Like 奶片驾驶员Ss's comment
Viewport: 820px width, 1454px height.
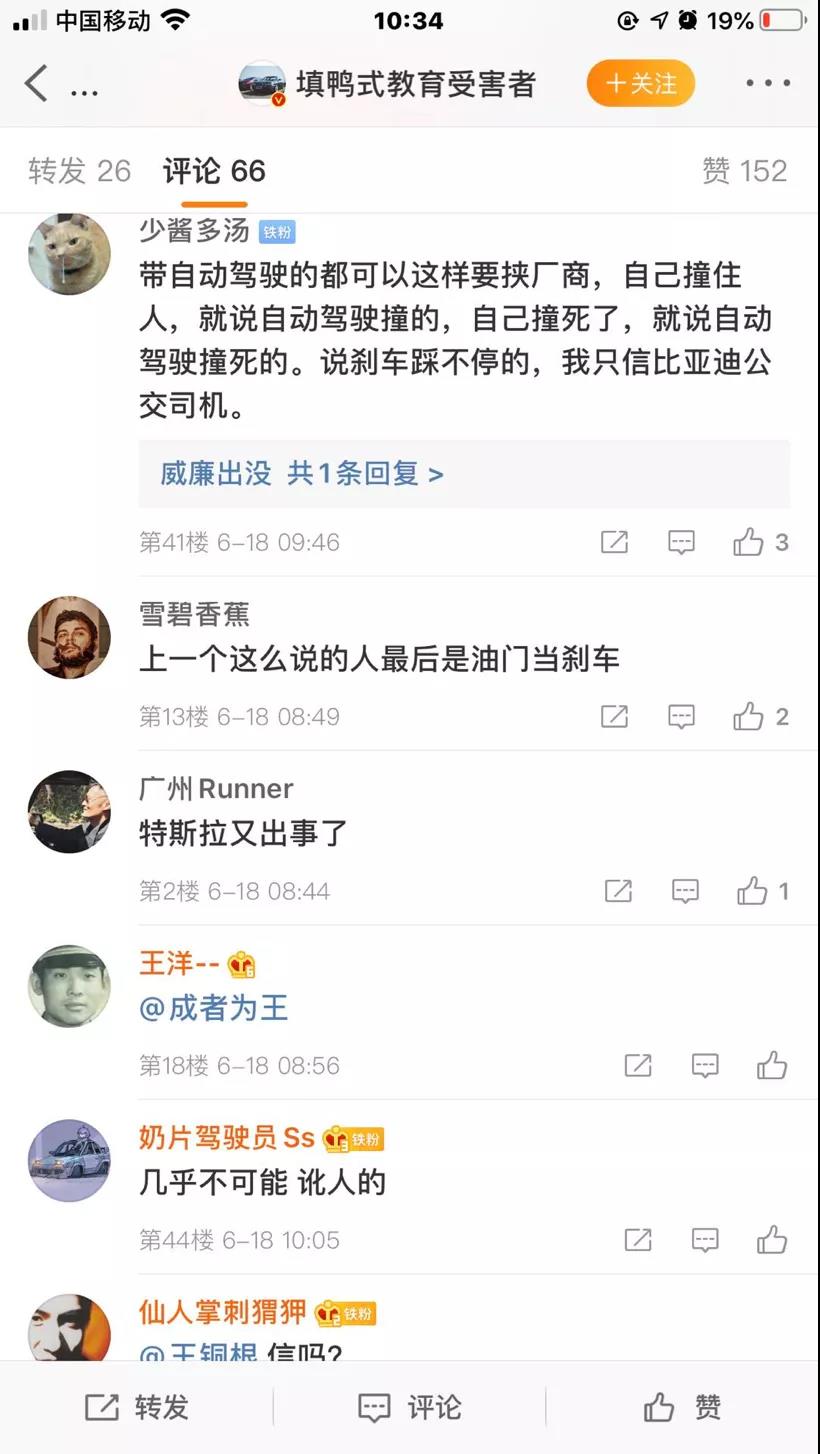coord(772,1240)
